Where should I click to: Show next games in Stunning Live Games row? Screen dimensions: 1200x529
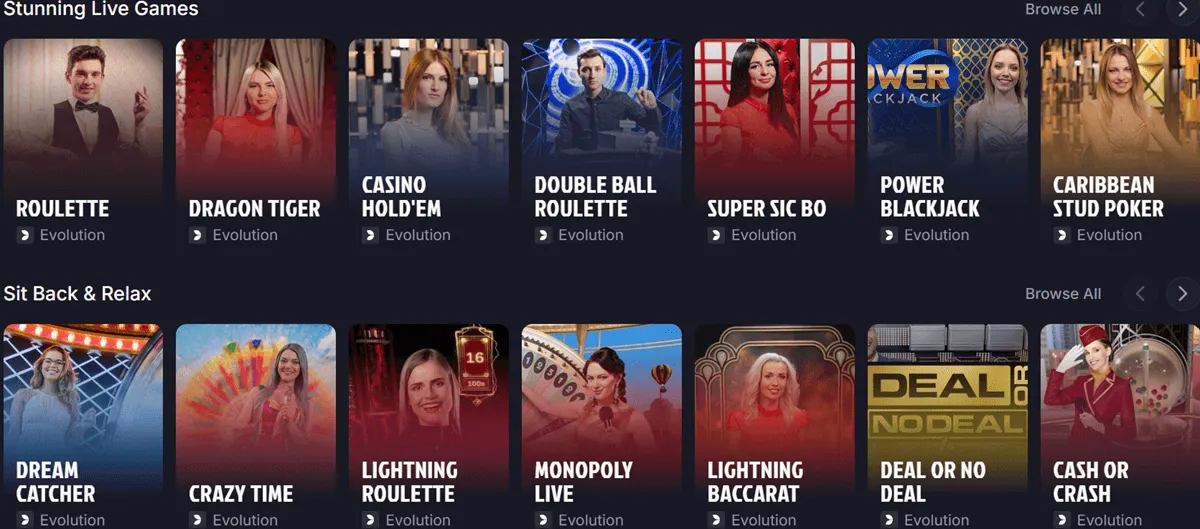1182,10
